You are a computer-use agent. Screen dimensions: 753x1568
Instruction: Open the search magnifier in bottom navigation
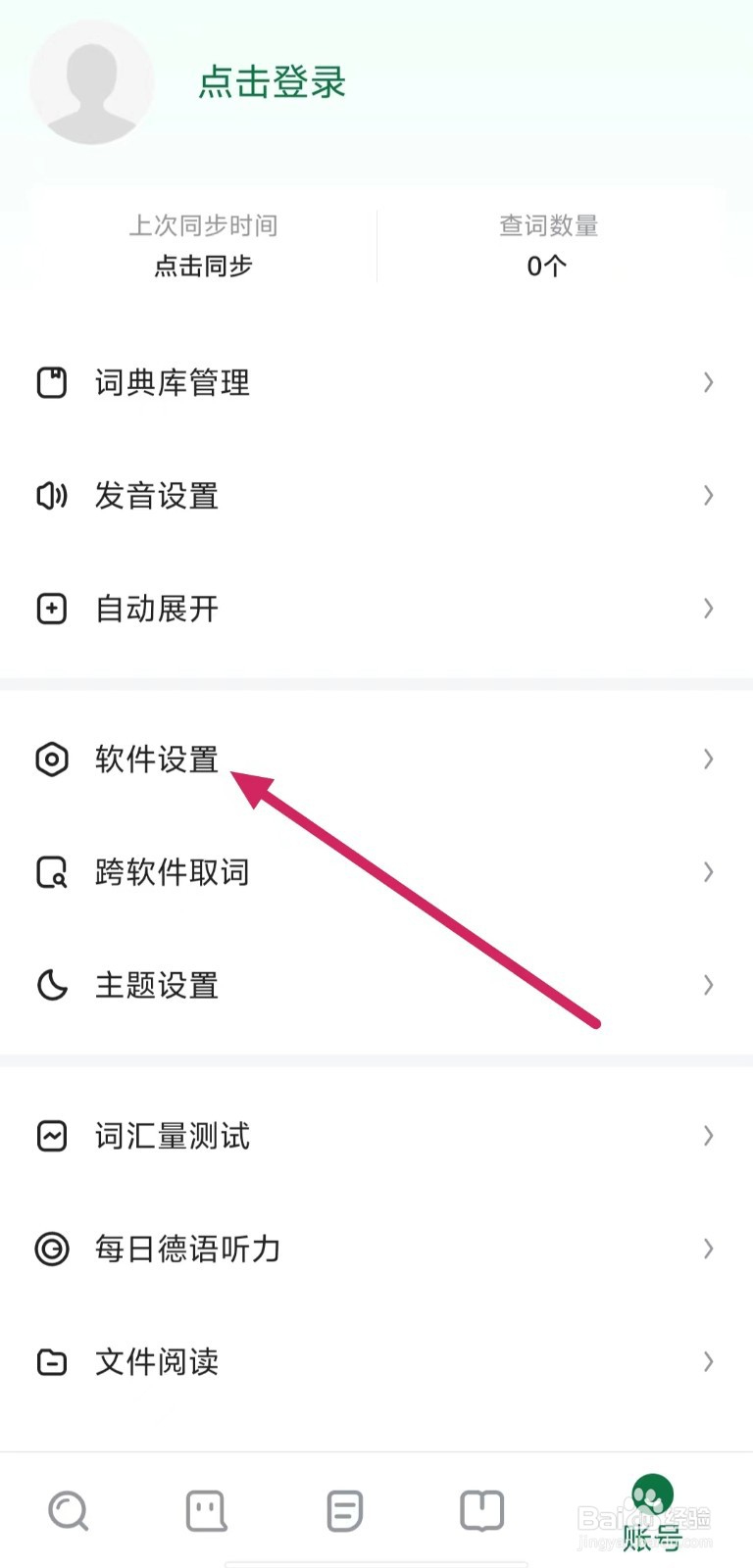[x=68, y=1511]
